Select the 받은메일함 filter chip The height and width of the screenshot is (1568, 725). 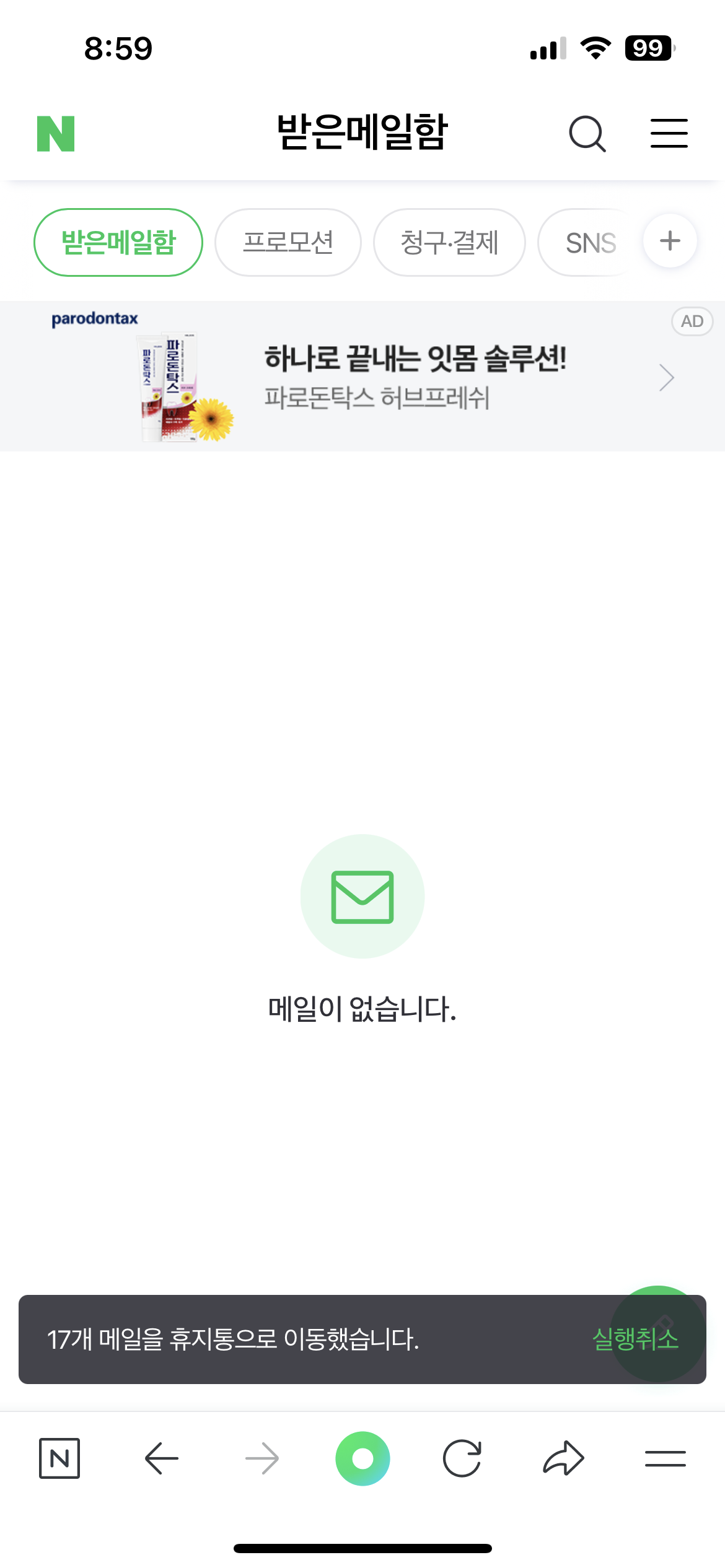118,242
